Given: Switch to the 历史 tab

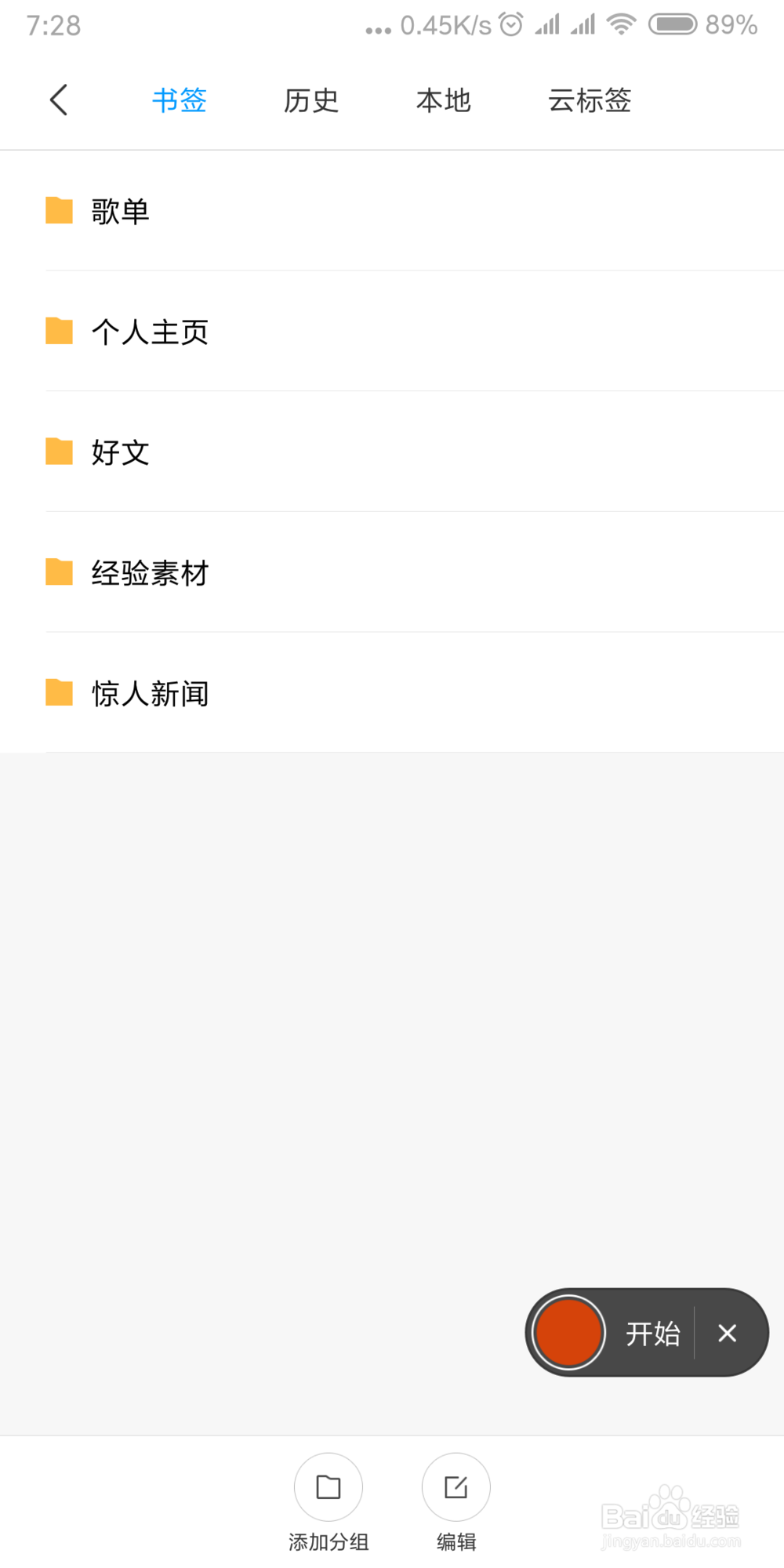Looking at the screenshot, I should point(310,100).
